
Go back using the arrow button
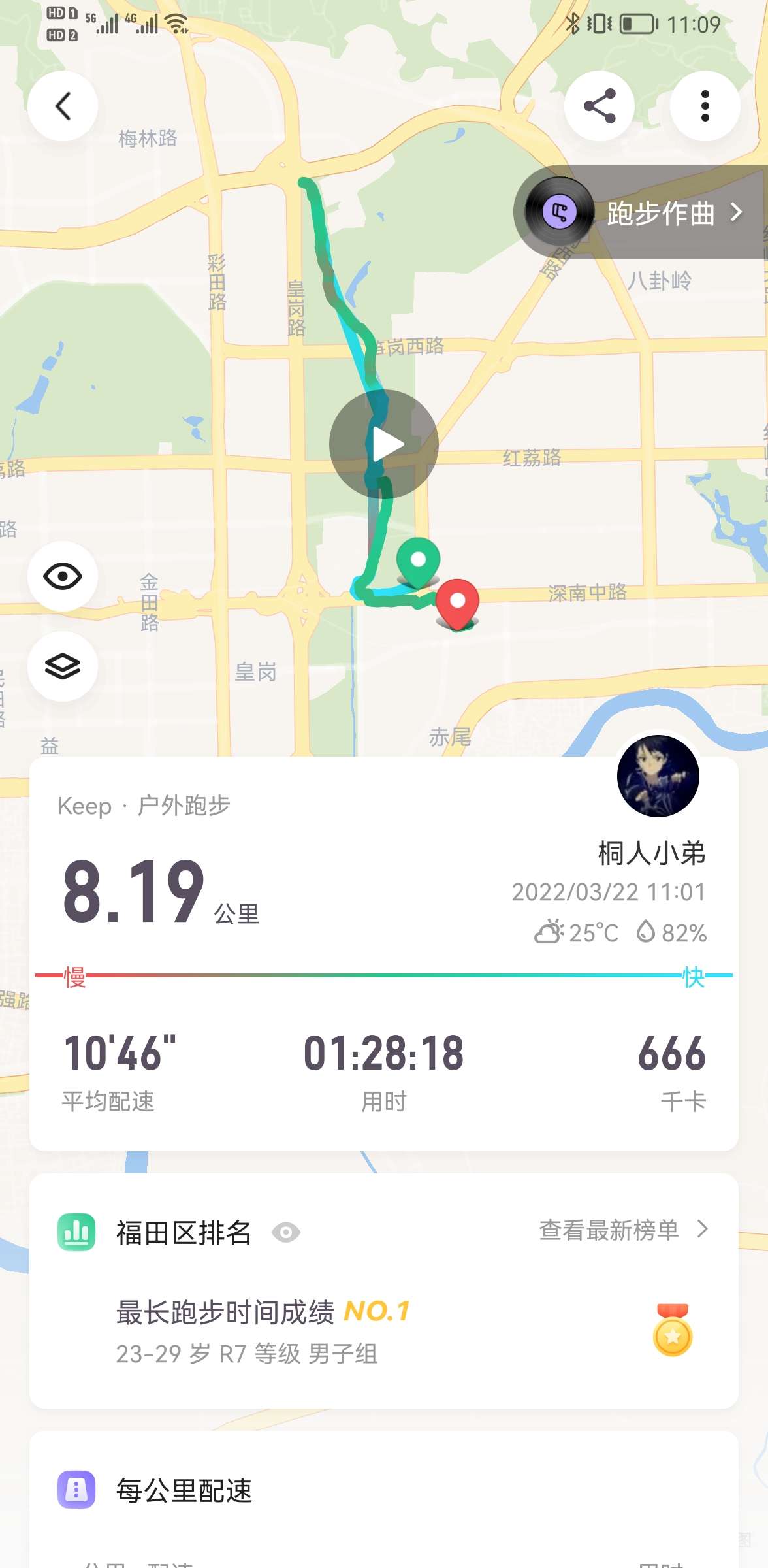(63, 106)
